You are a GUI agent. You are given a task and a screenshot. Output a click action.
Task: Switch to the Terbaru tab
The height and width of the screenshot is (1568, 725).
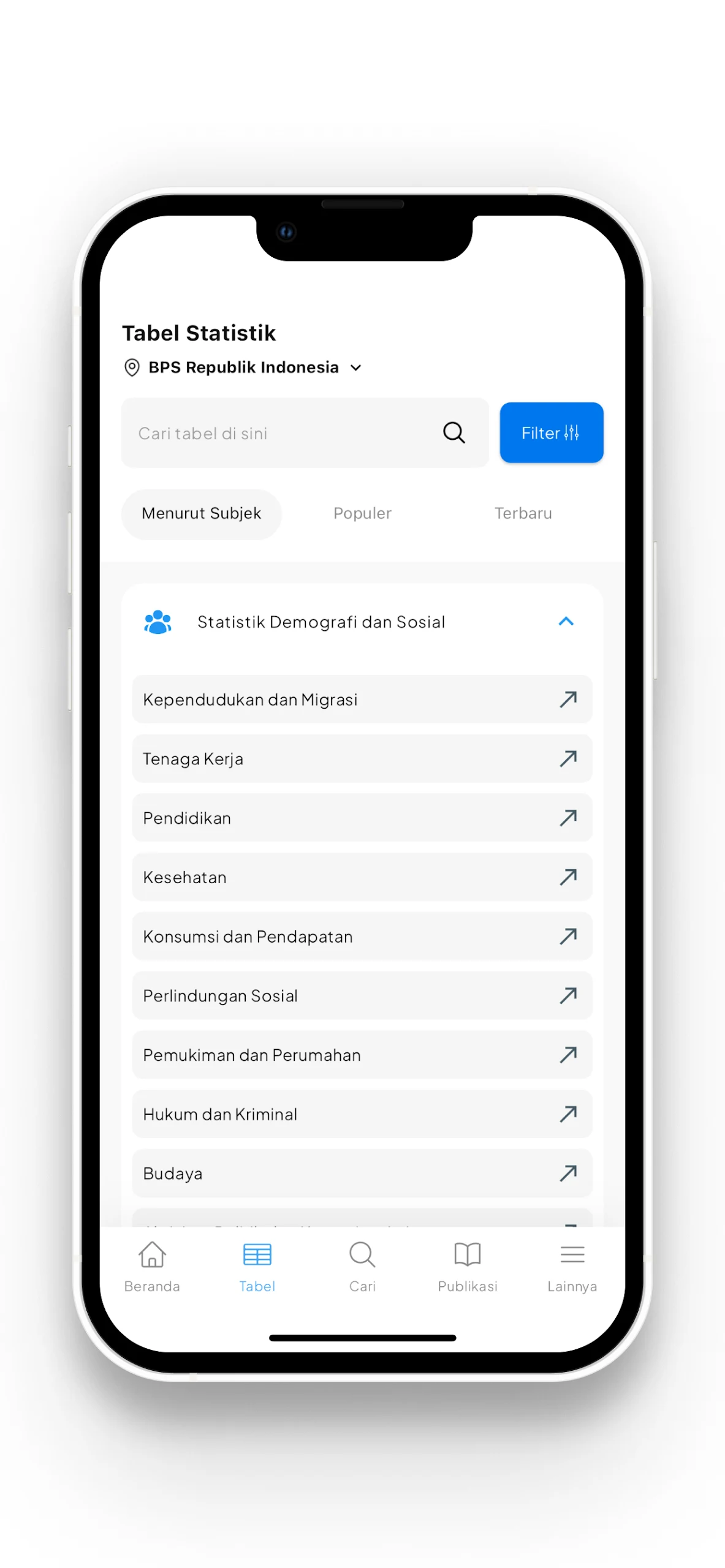click(523, 513)
